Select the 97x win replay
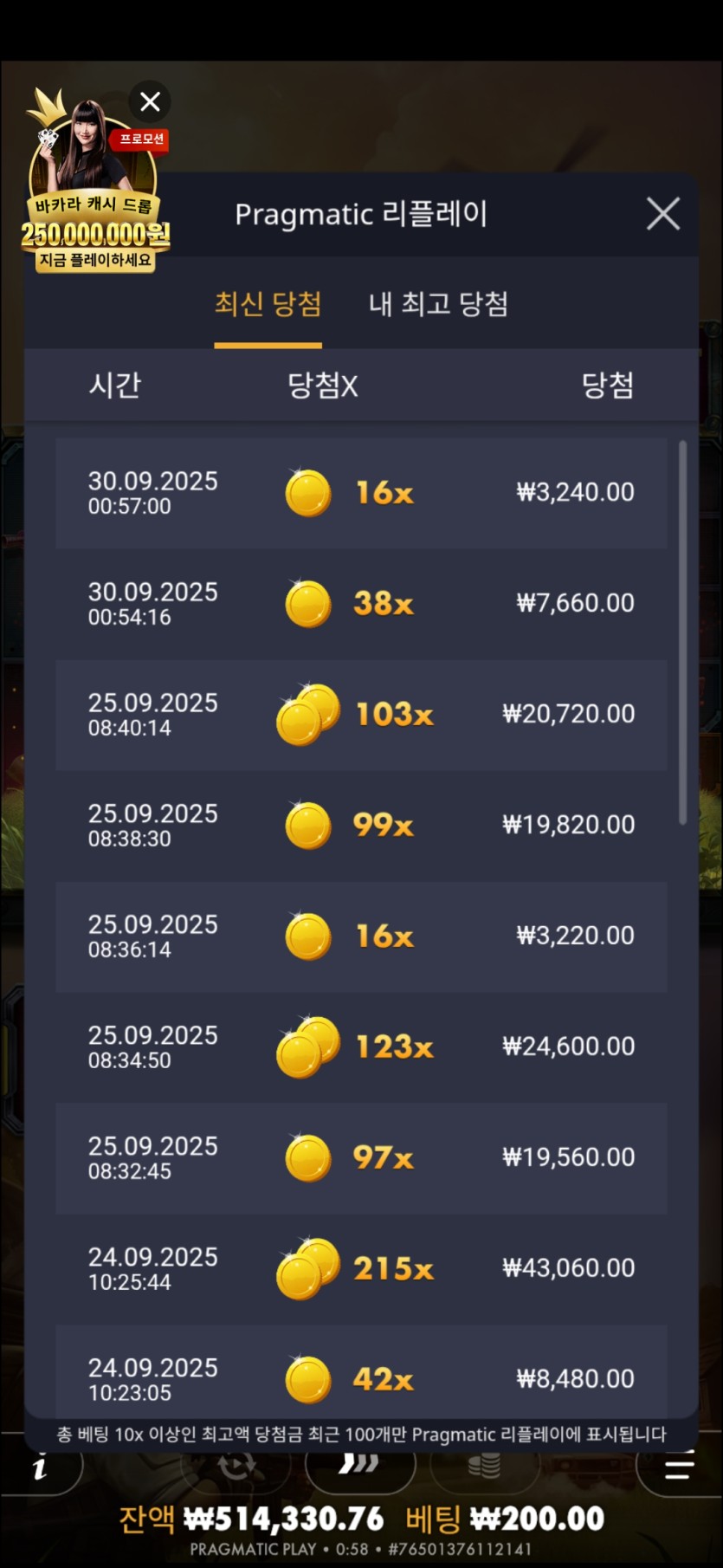Screen dimensions: 723x1568 click(361, 1158)
